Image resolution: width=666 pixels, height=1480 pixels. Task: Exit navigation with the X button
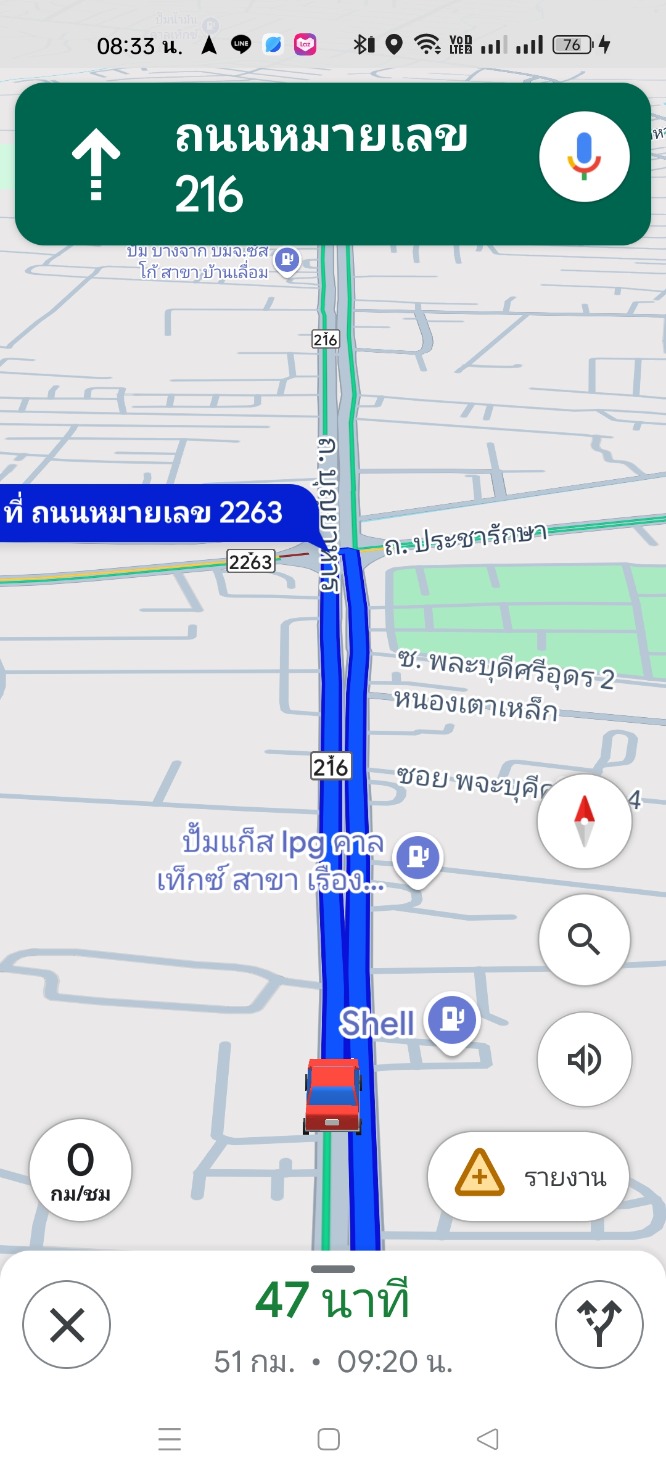[x=67, y=1325]
